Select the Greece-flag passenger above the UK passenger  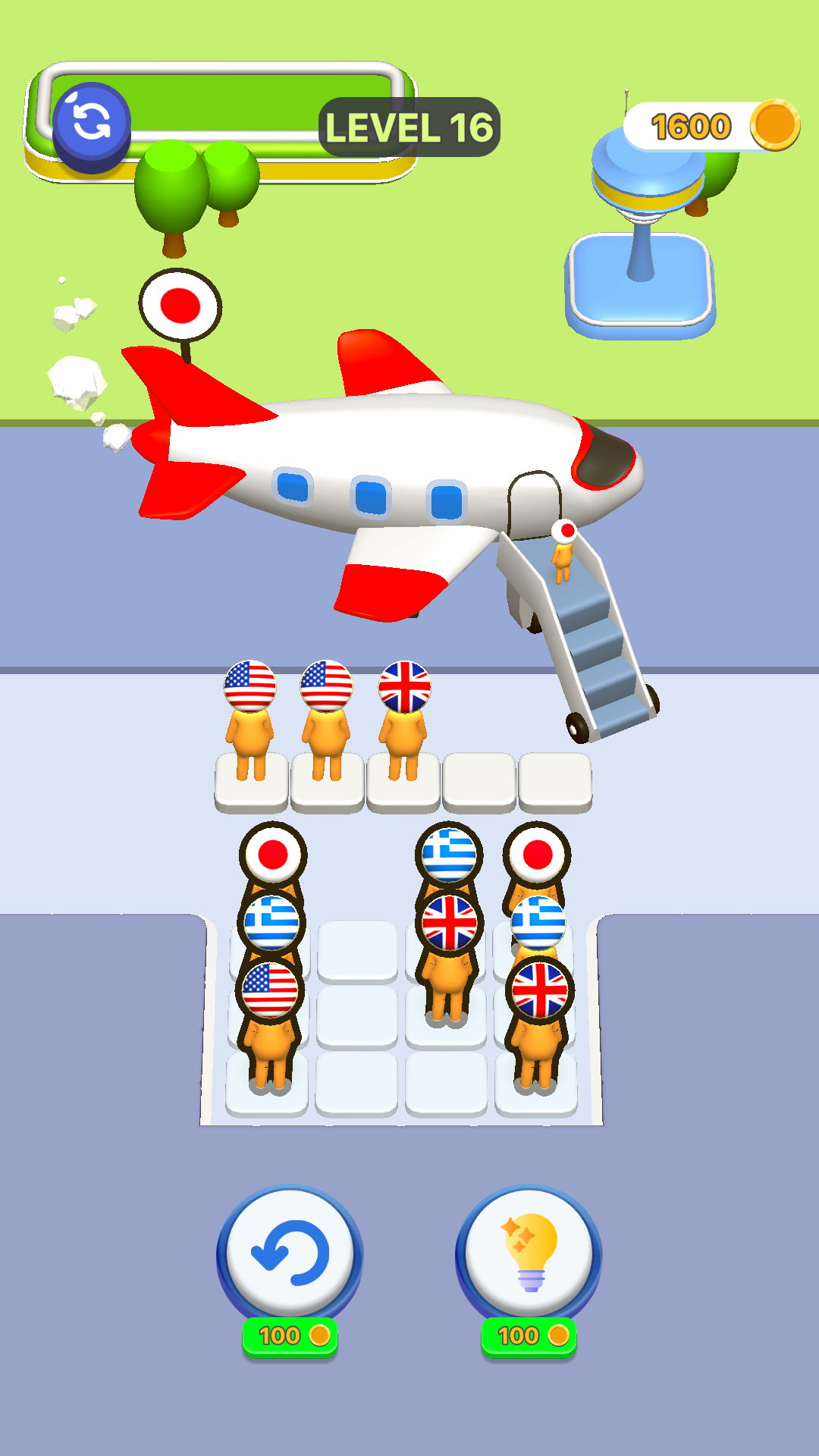pyautogui.click(x=449, y=855)
